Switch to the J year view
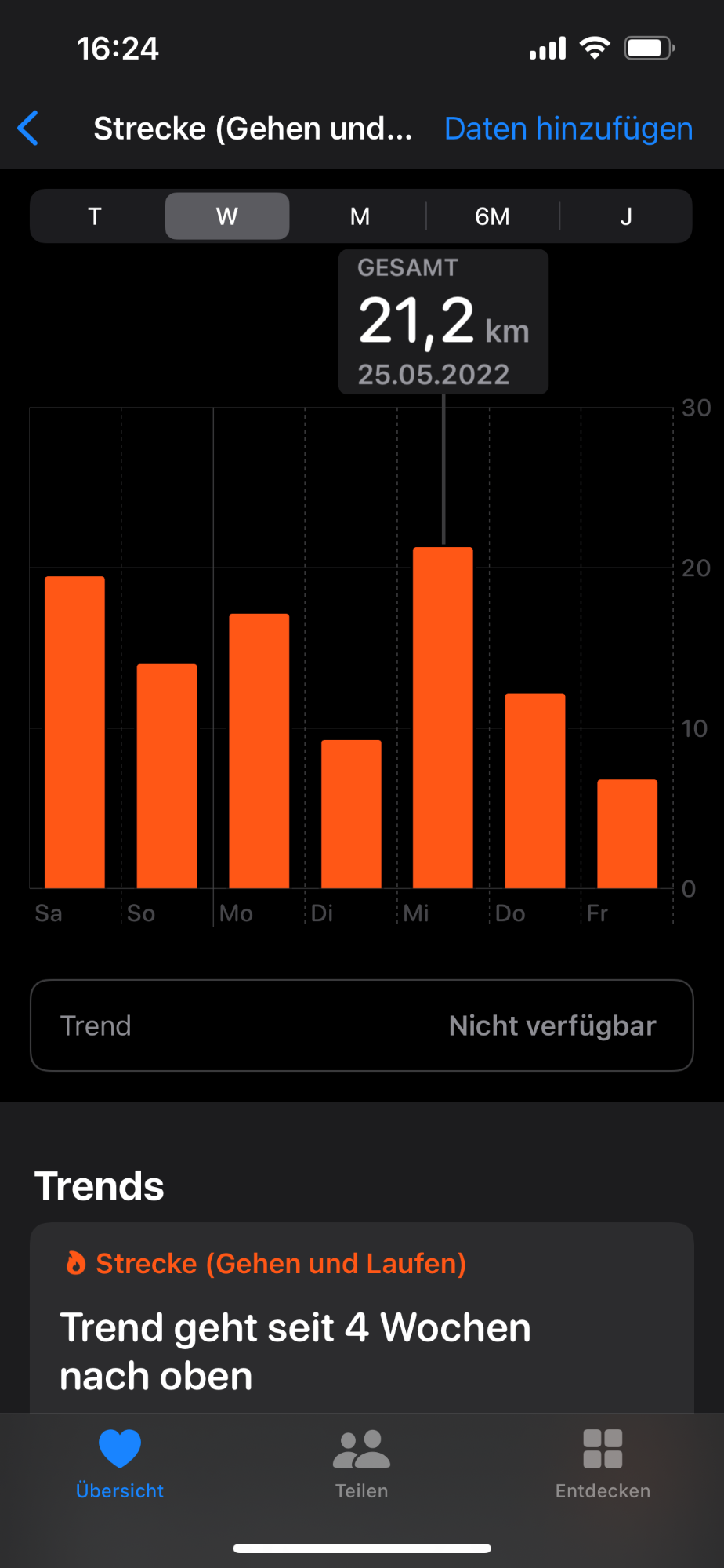 (625, 216)
